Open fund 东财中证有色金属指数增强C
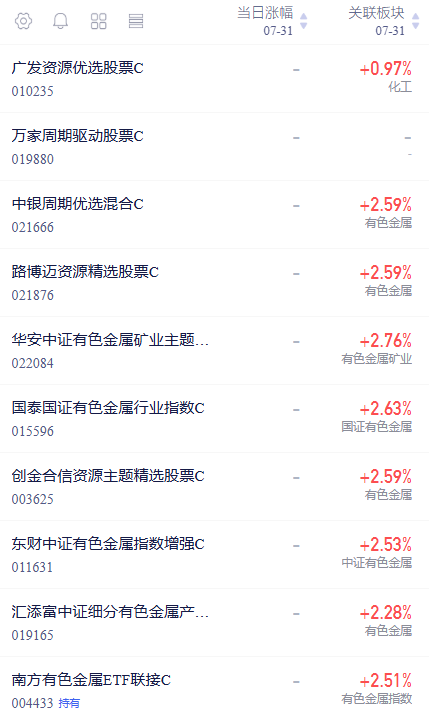The height and width of the screenshot is (717, 429). (x=214, y=555)
